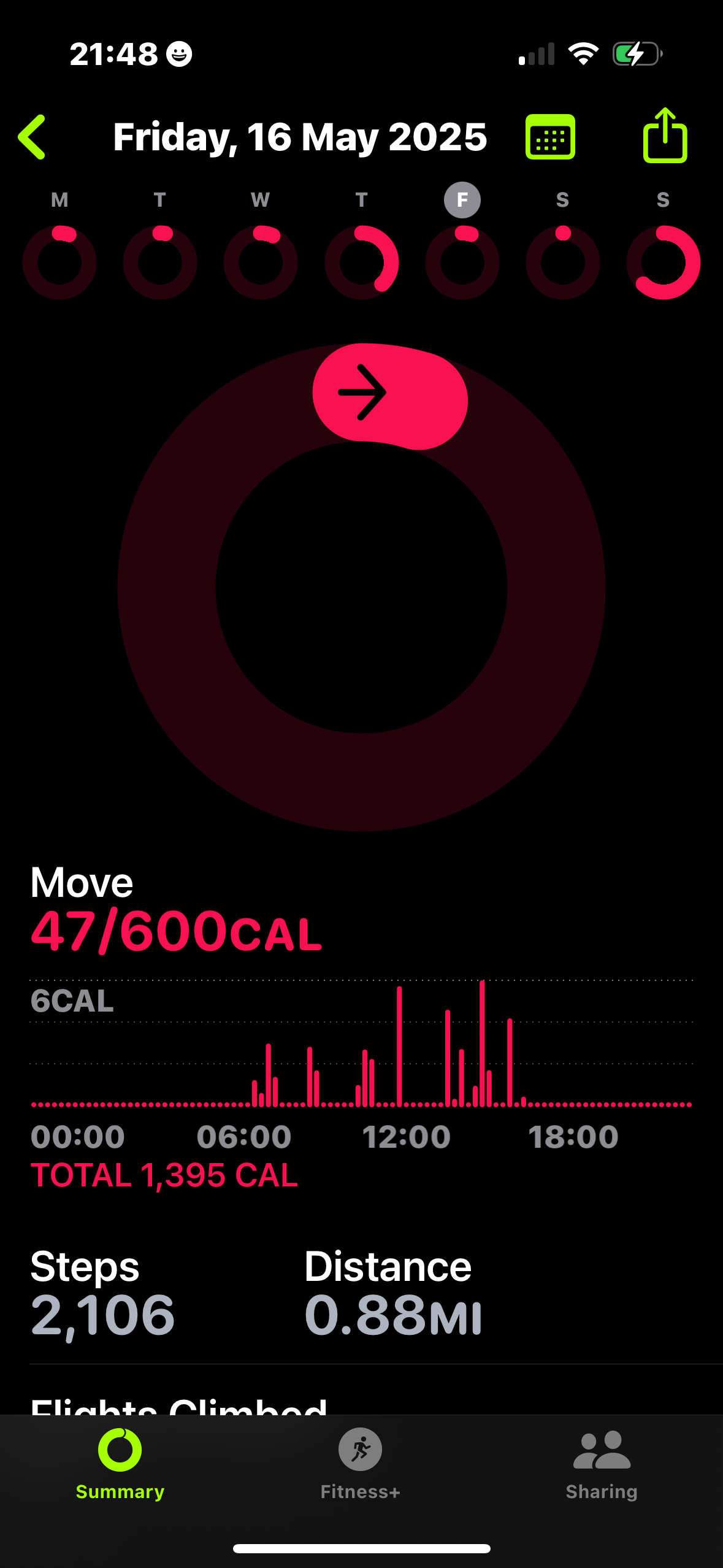Viewport: 723px width, 1568px height.
Task: Select Saturday's activity ring
Action: (x=562, y=263)
